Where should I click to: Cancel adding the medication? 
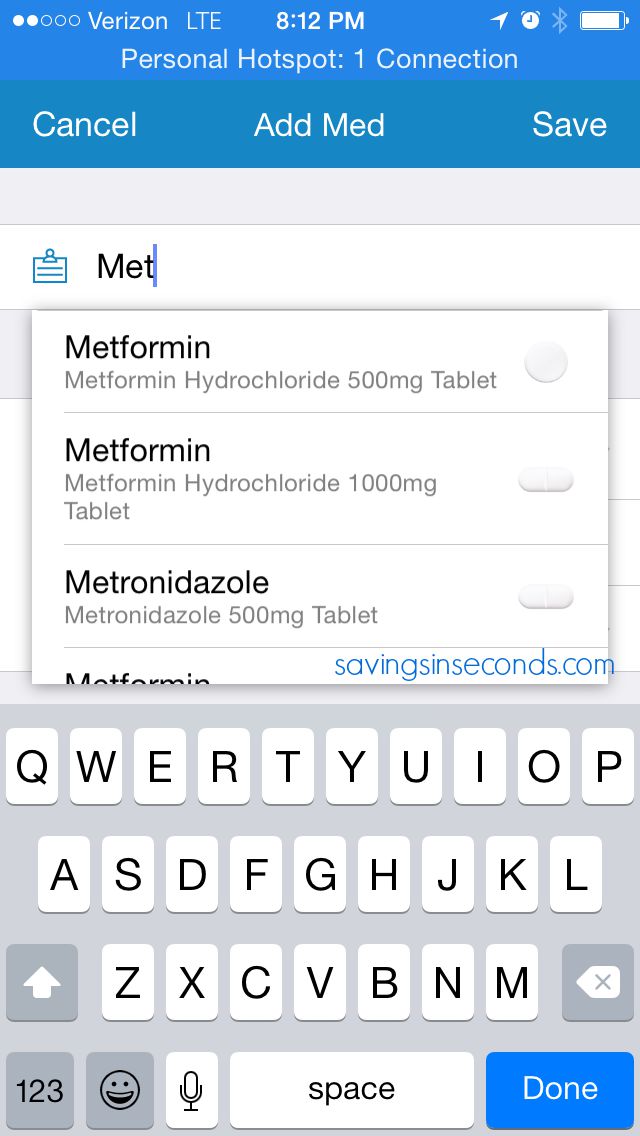84,125
